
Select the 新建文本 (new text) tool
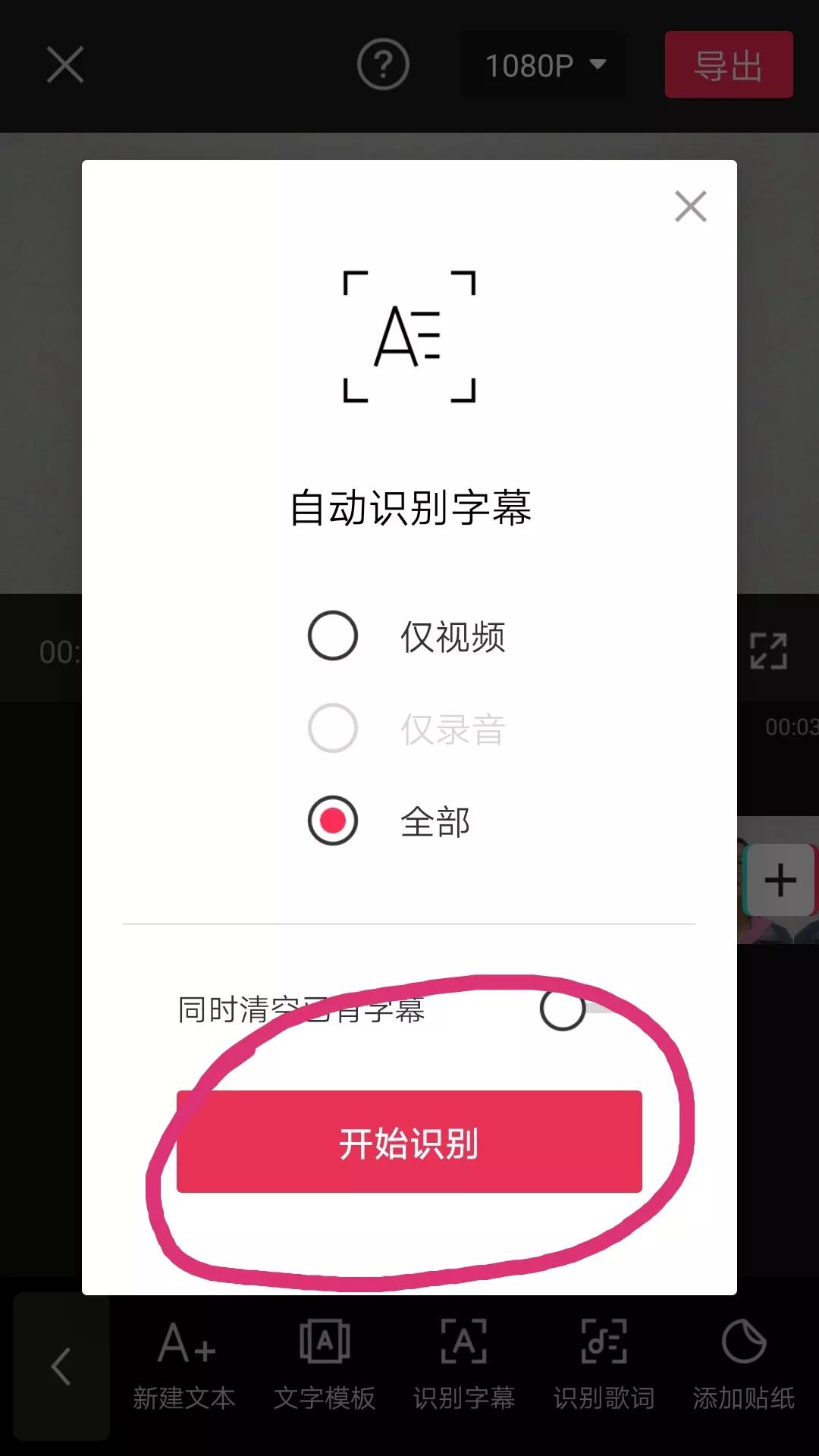pos(184,1365)
